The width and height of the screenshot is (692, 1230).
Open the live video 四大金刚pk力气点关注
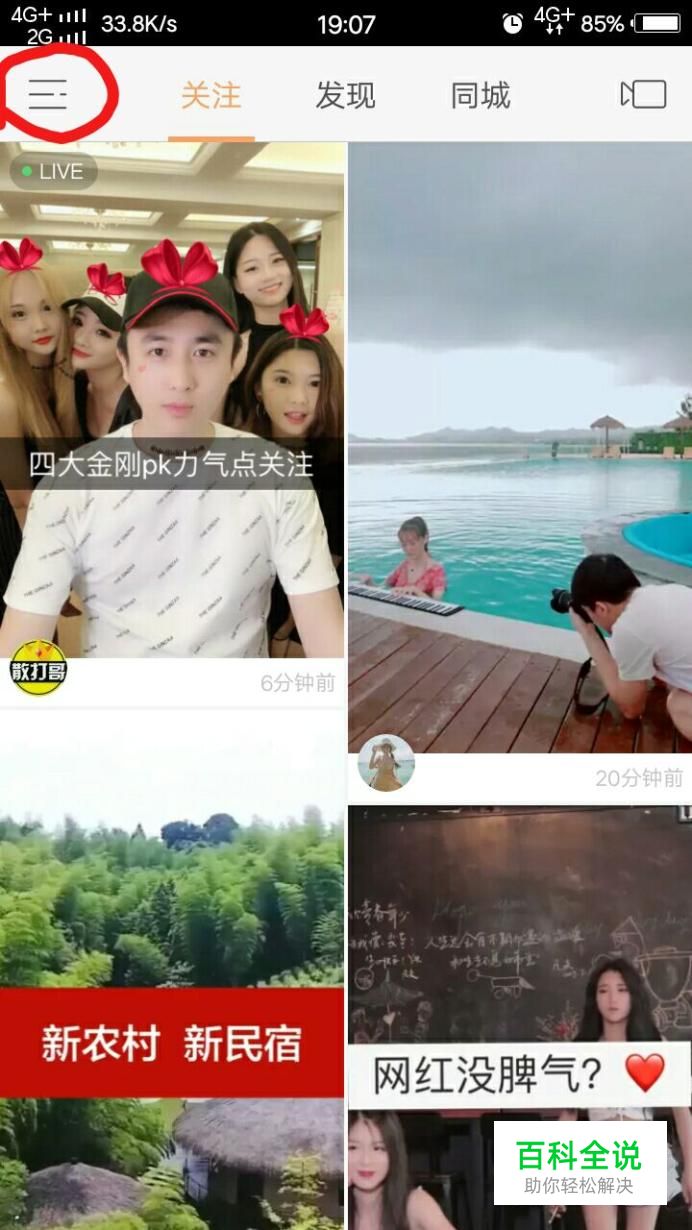172,400
